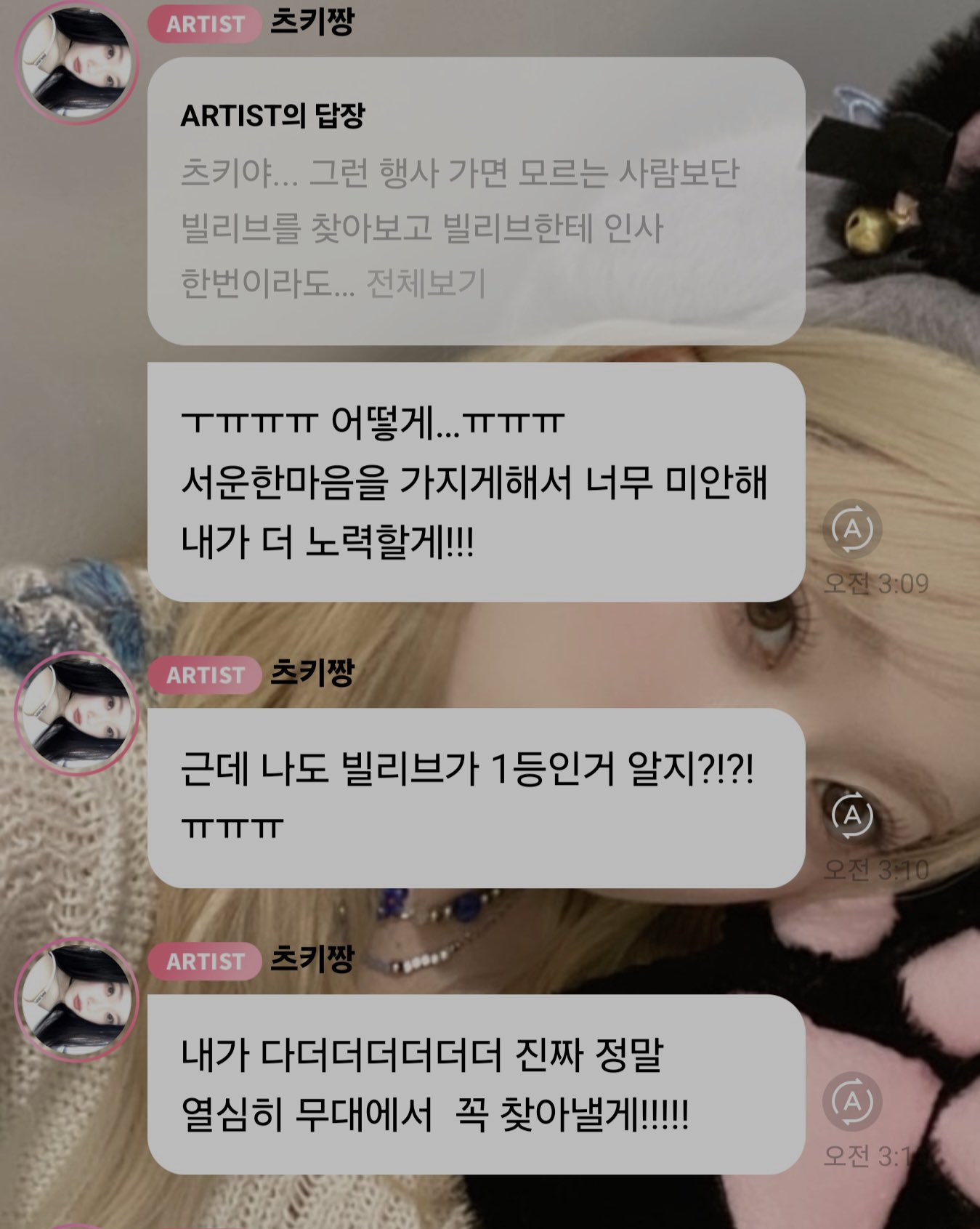Screen dimensions: 980x1229
Task: Translate the 서운한마음을 가지게해서 message
Action: [852, 529]
